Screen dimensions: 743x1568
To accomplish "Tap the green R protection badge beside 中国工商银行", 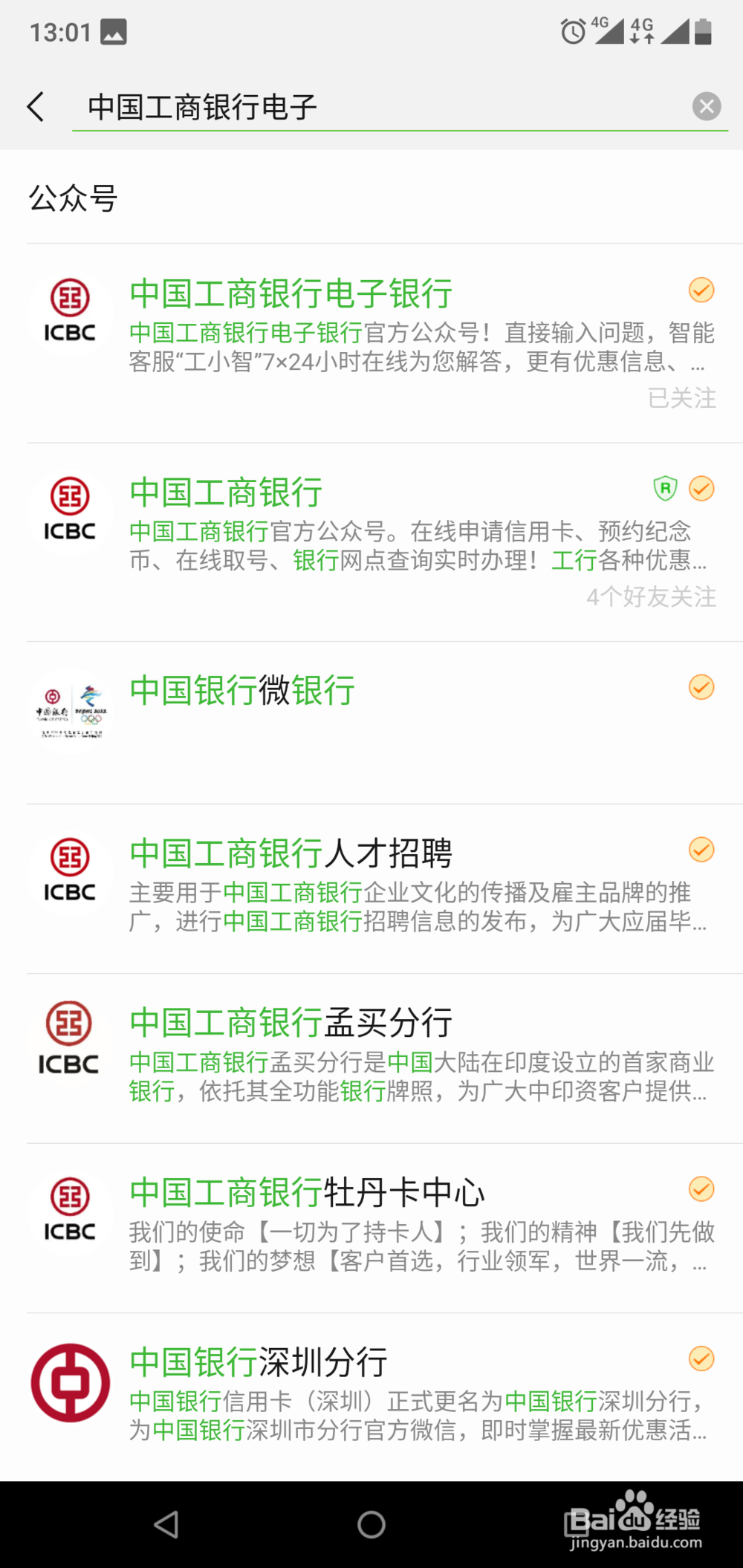I will tap(663, 488).
